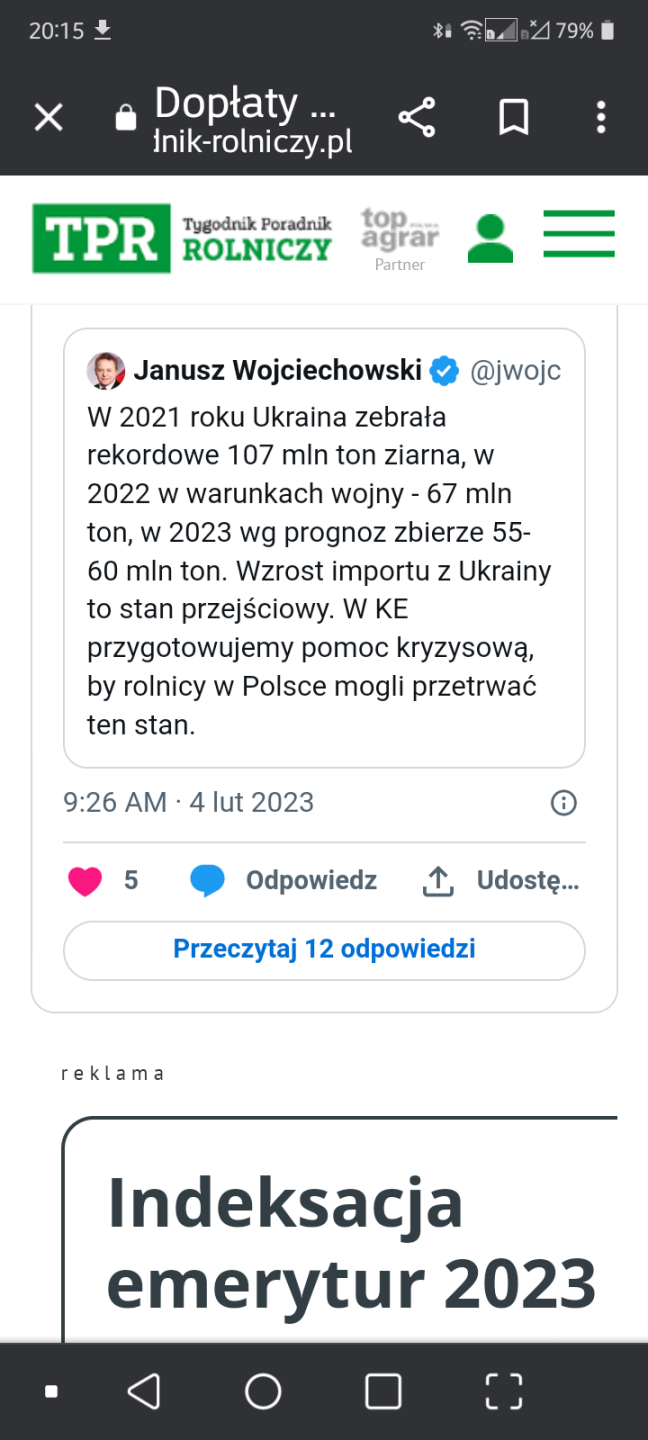The image size is (648, 1440).
Task: Bookmark this article page
Action: tap(513, 118)
